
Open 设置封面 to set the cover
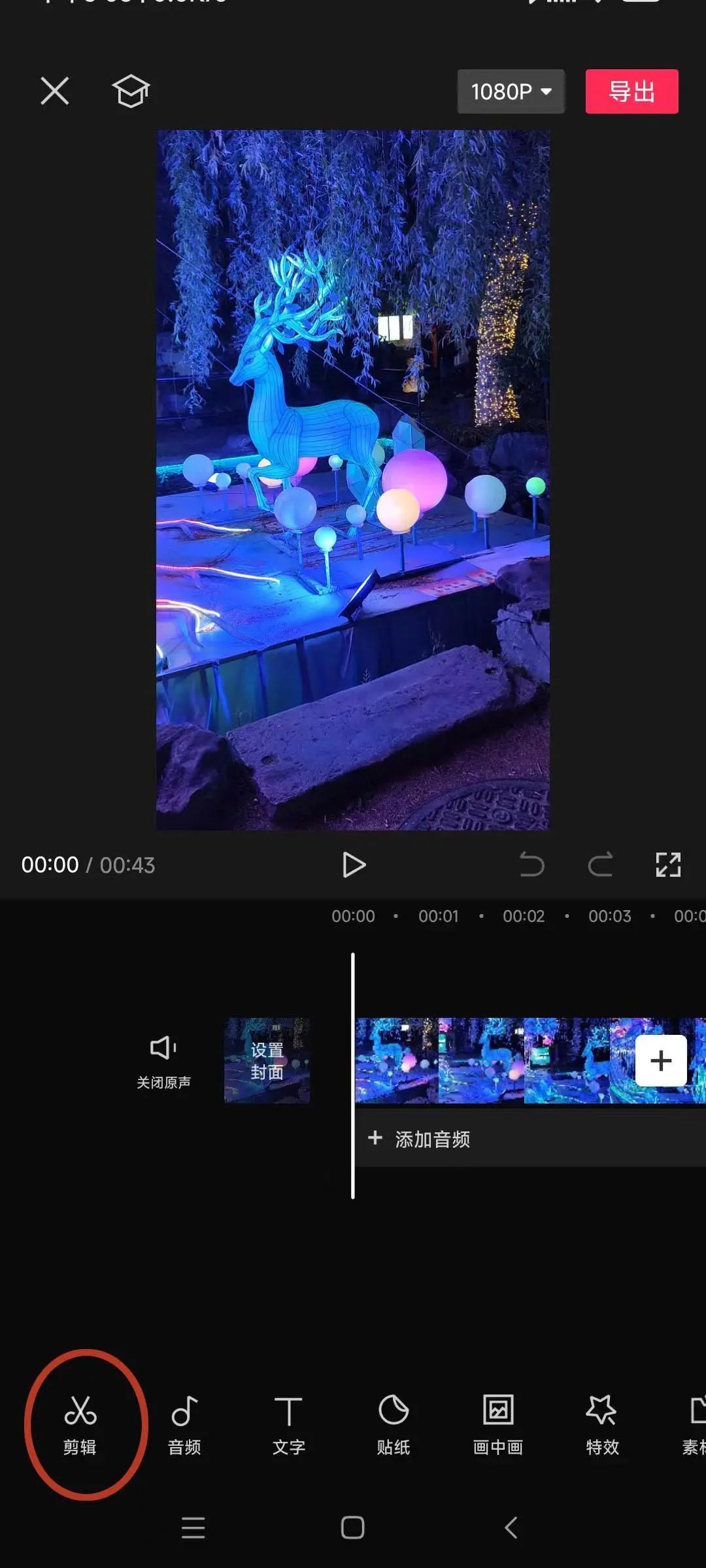coord(267,1060)
